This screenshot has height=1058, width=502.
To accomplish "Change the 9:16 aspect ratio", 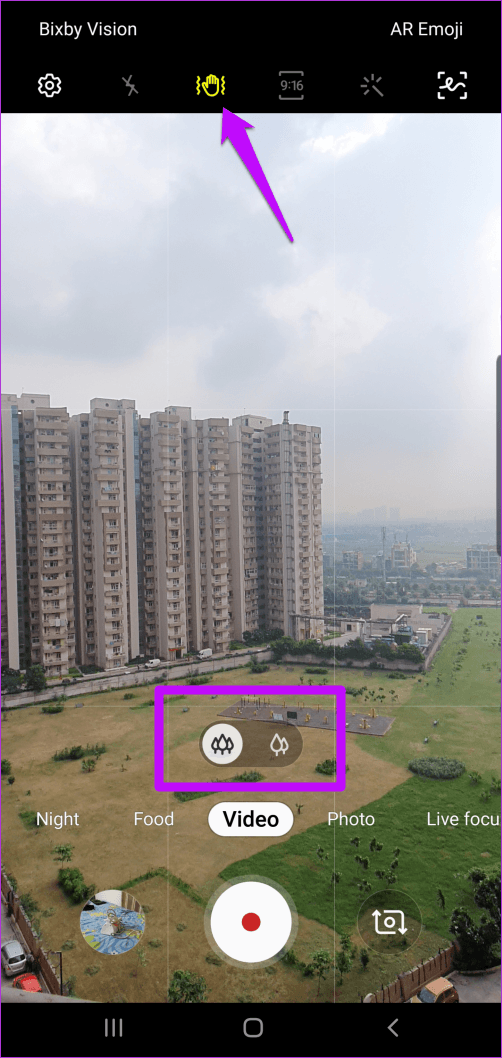I will 291,86.
